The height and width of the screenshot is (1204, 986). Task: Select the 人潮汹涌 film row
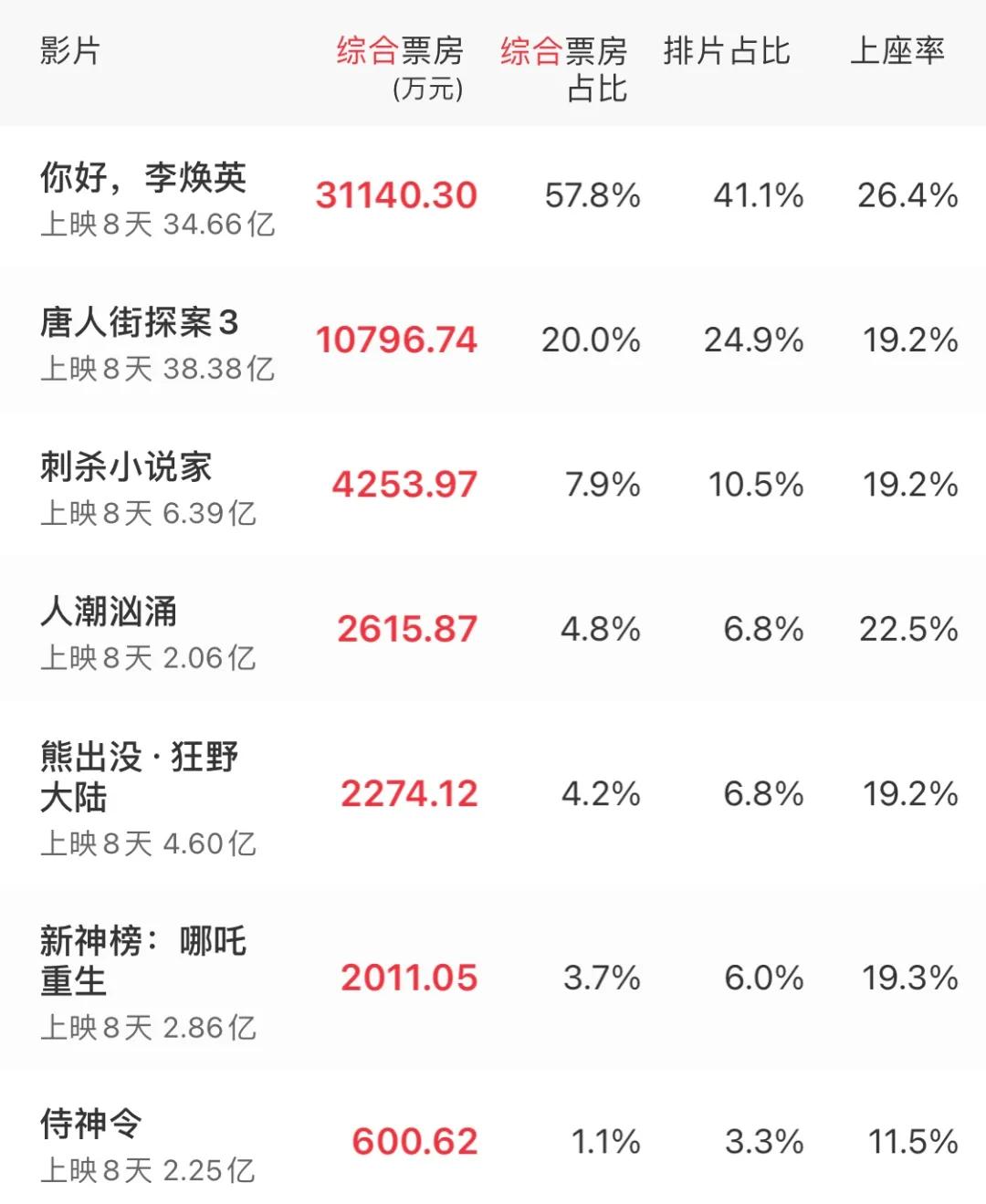(x=108, y=612)
